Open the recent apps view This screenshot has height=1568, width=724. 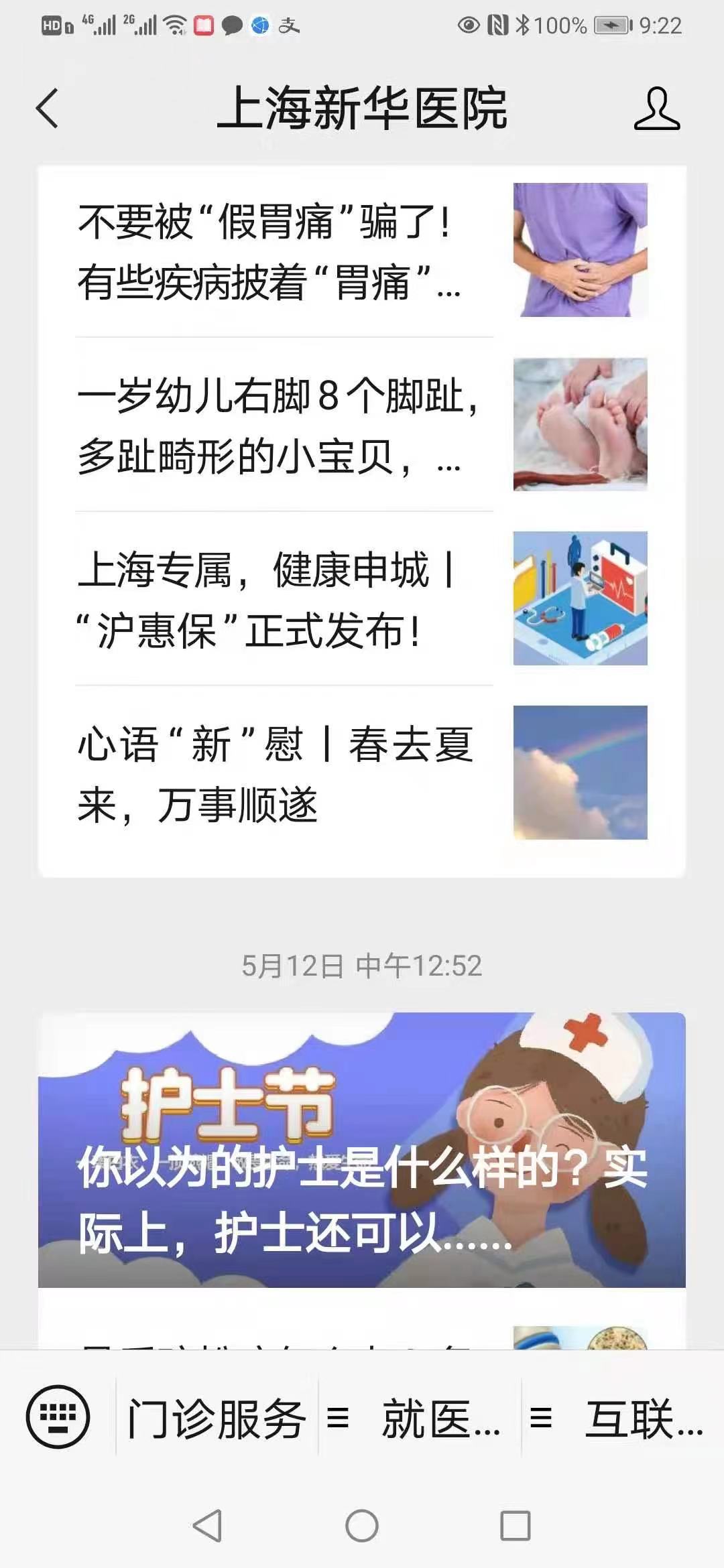click(516, 1526)
